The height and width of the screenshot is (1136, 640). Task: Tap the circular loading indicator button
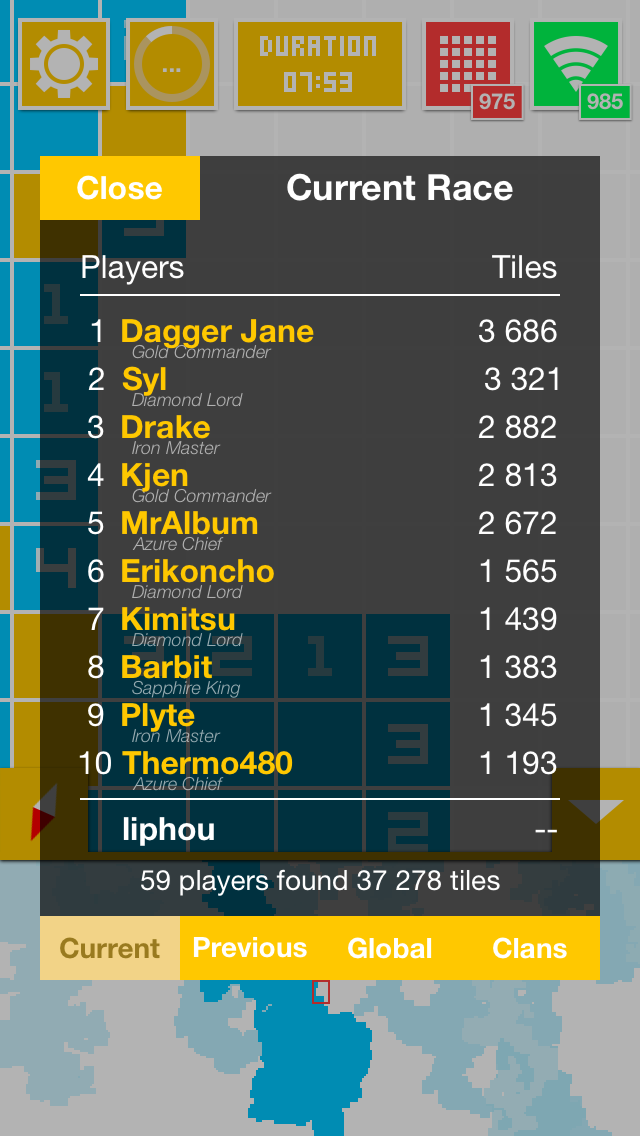[x=172, y=64]
